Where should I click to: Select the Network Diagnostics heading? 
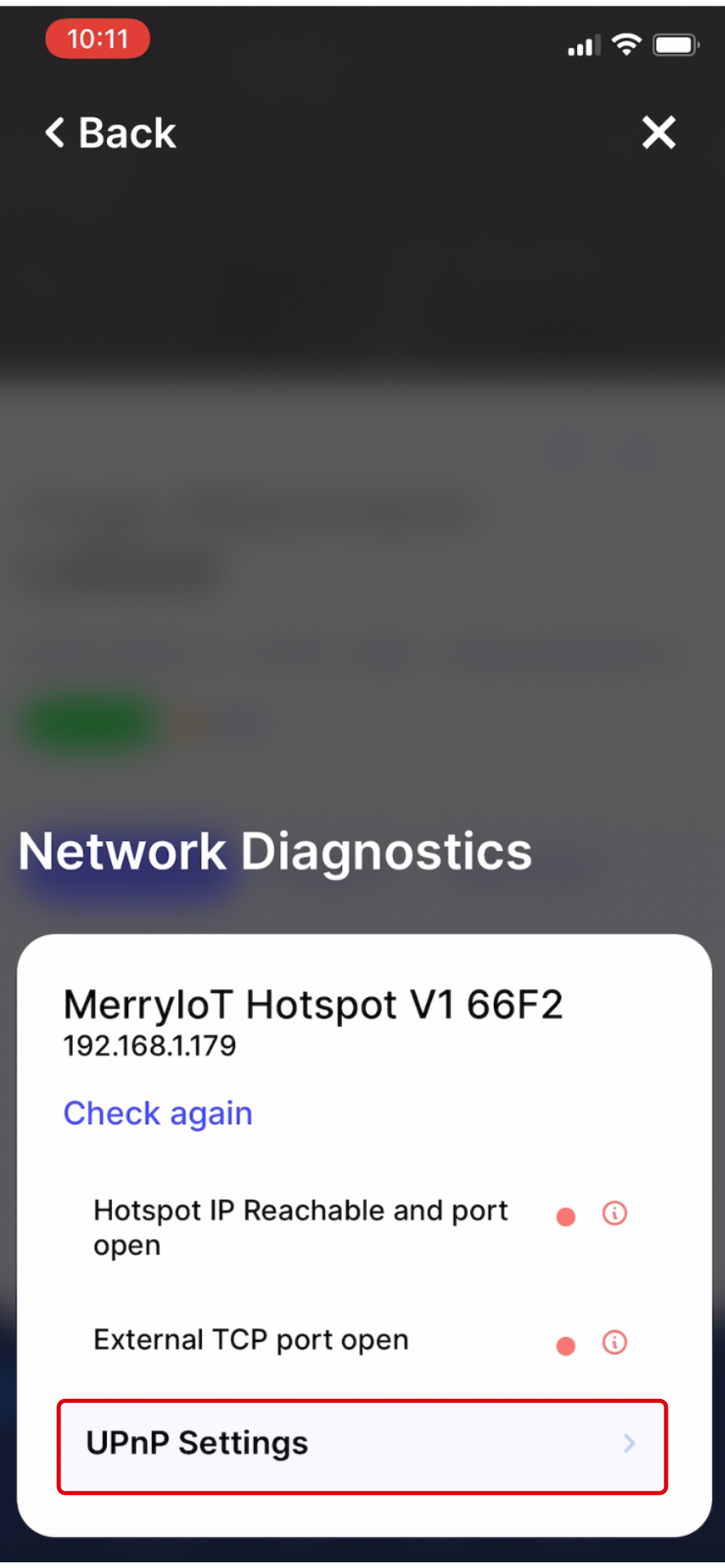click(x=274, y=850)
